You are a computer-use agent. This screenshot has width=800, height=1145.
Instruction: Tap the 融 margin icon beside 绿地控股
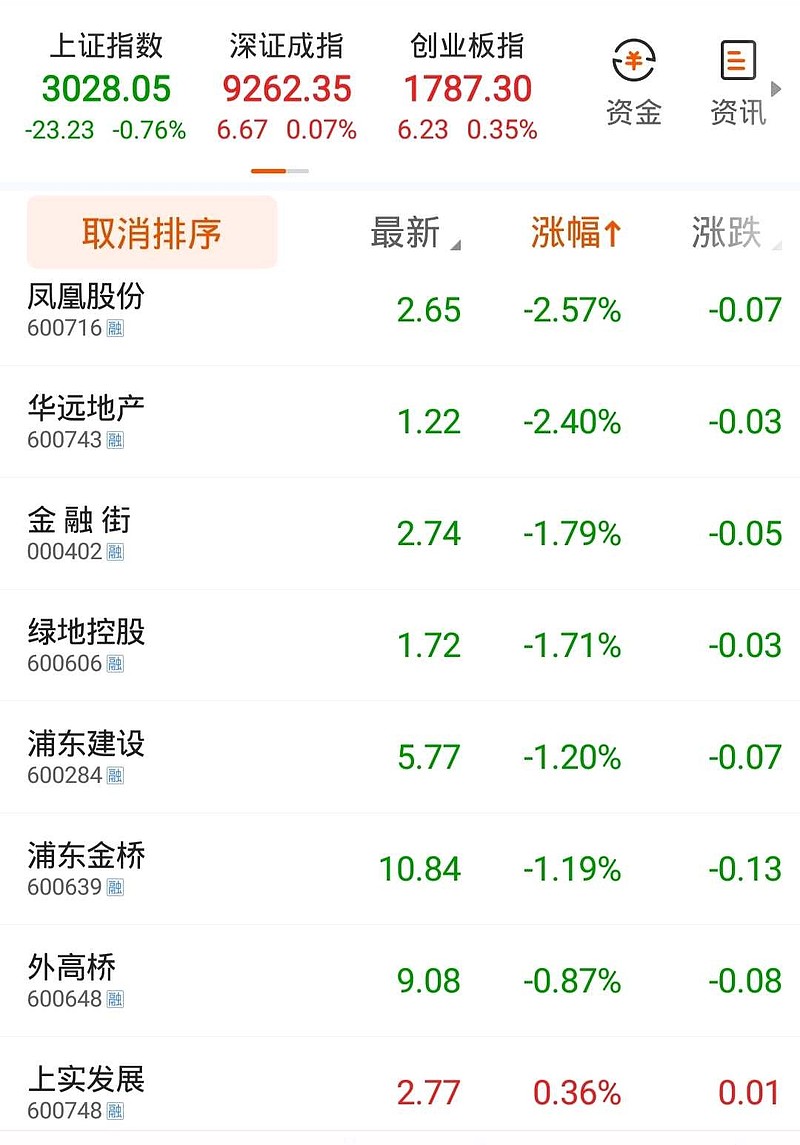pyautogui.click(x=113, y=662)
